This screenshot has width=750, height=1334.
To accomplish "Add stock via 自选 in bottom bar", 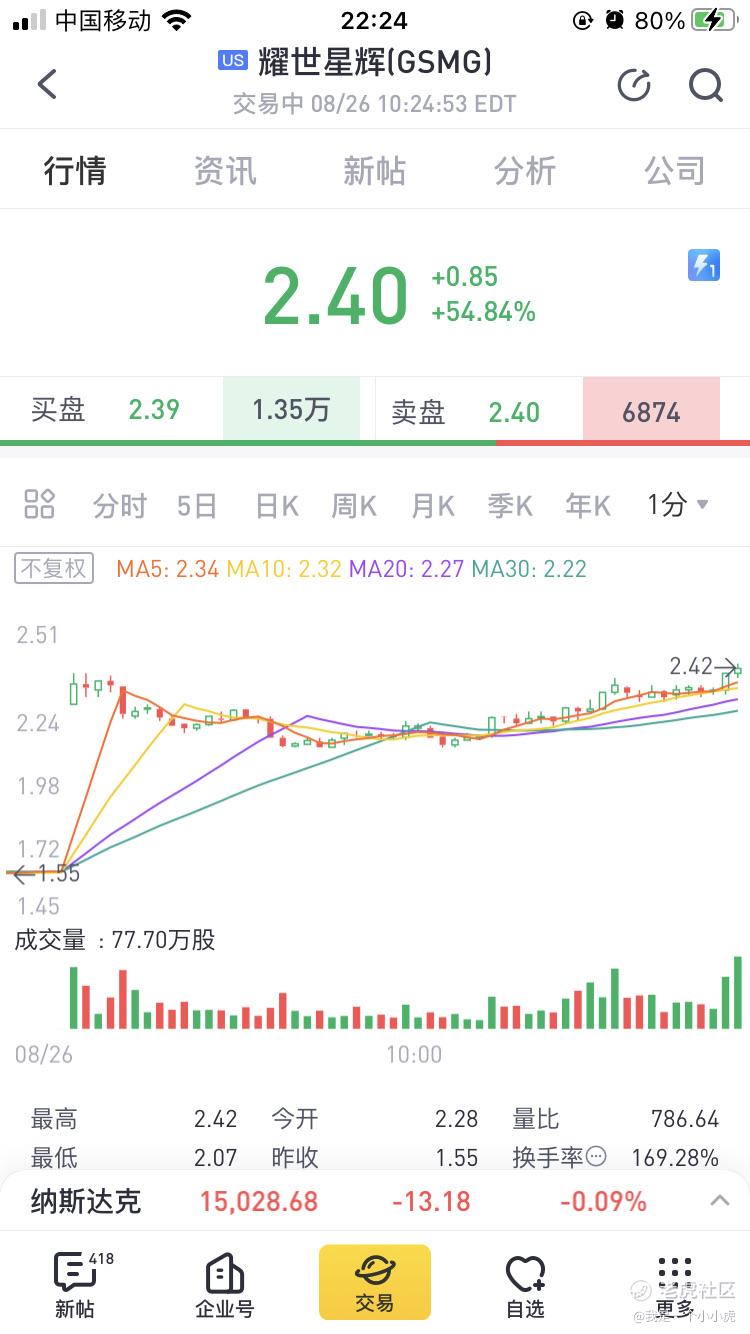I will pyautogui.click(x=525, y=1284).
